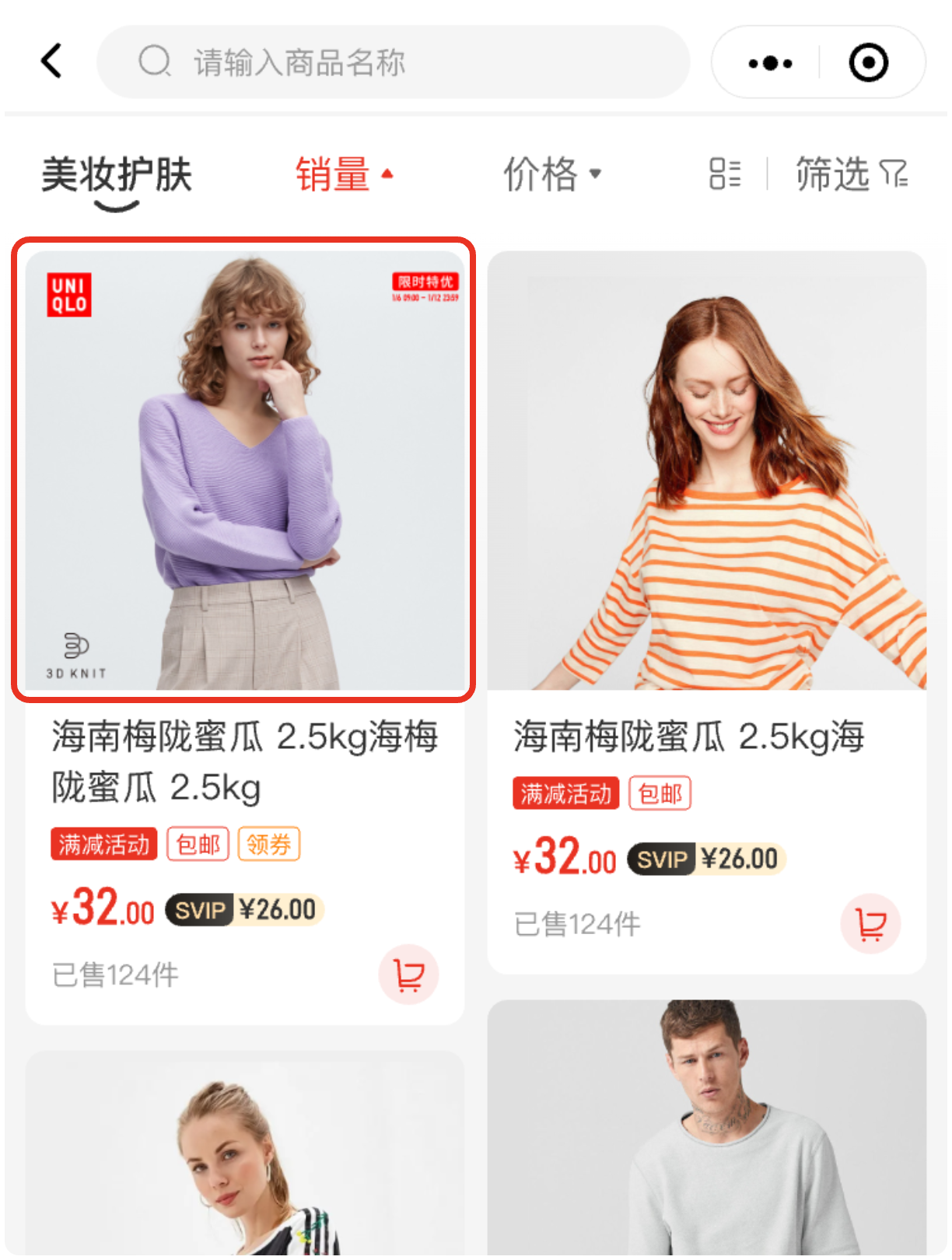Open the purple sweater product image
The image size is (952, 1260).
tap(244, 470)
